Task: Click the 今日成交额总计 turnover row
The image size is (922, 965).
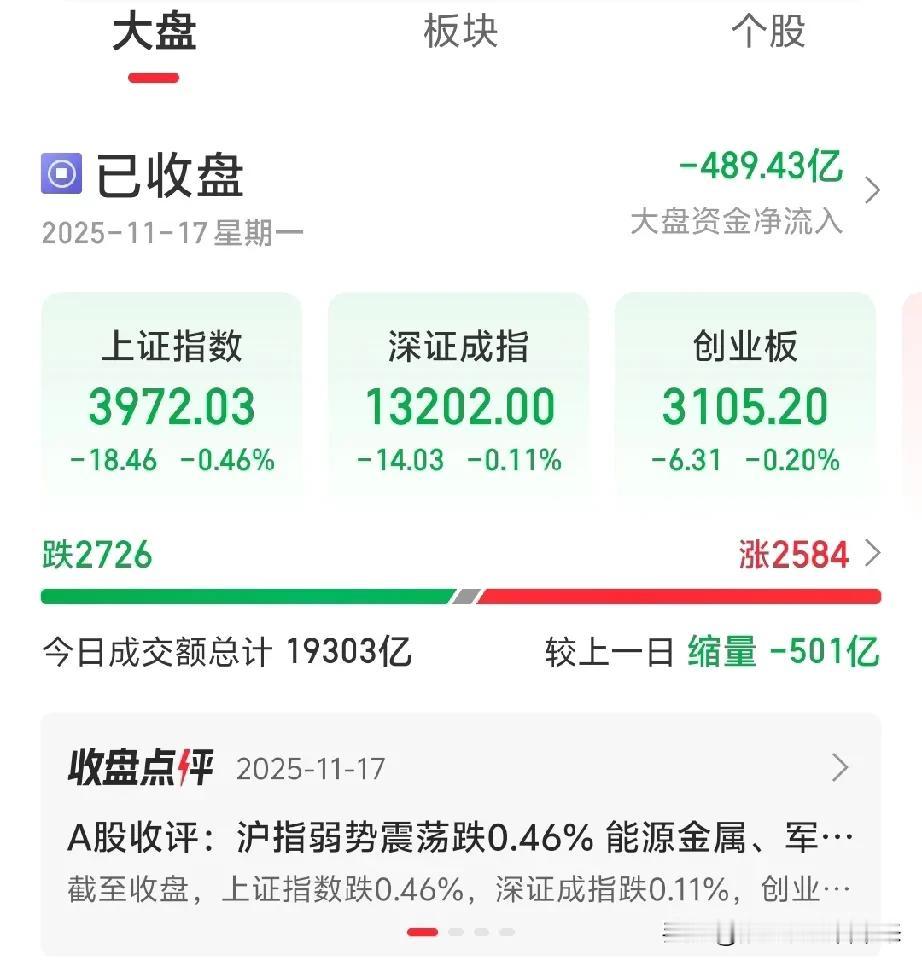Action: click(x=225, y=650)
